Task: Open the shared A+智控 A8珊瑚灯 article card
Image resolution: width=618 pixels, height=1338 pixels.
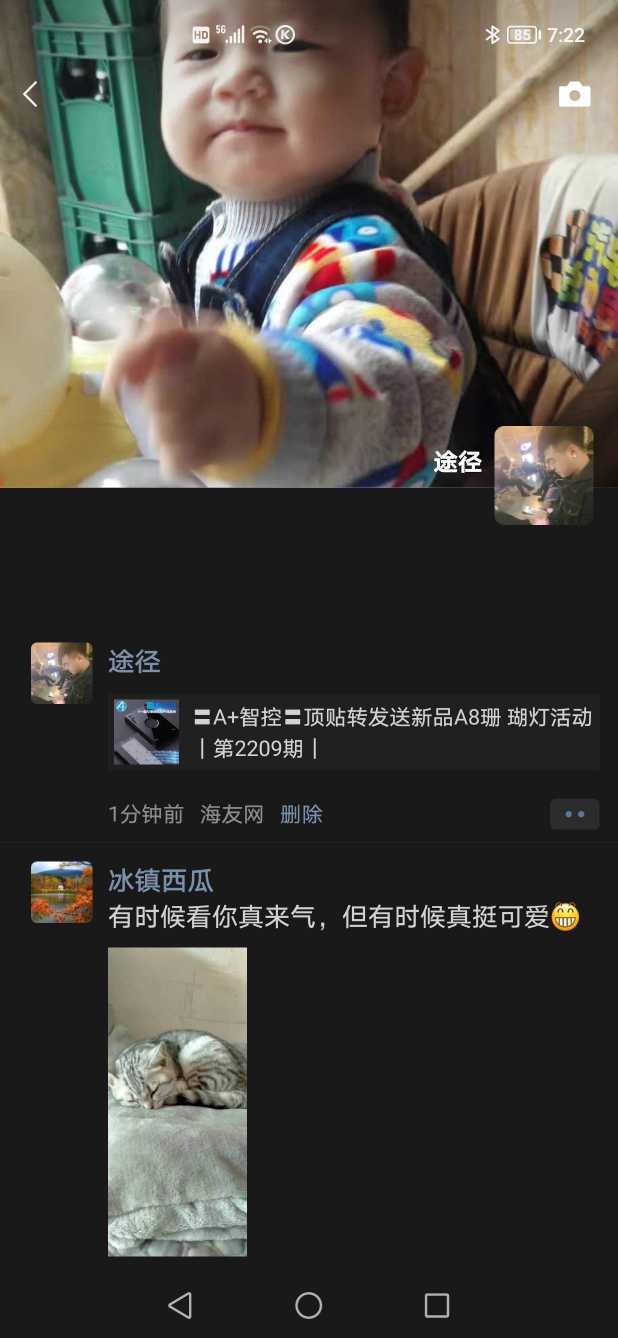Action: 354,732
